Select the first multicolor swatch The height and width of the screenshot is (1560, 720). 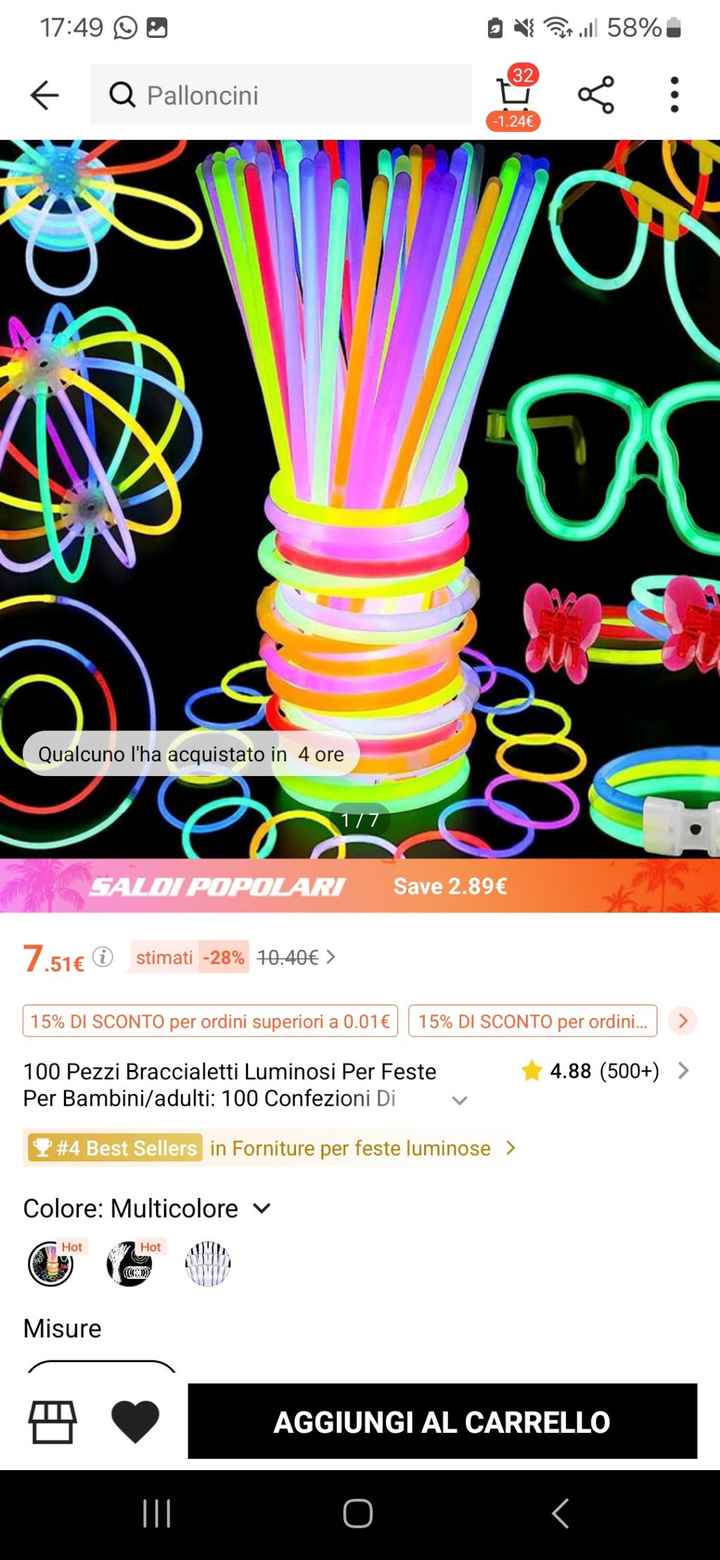[50, 1264]
